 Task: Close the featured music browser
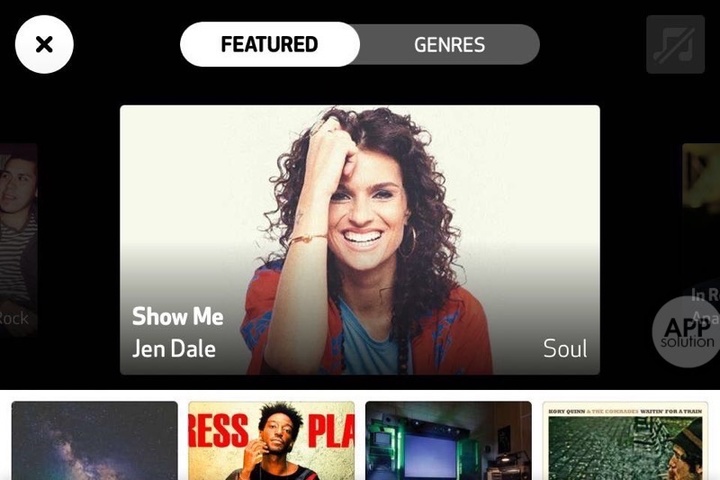click(x=44, y=44)
